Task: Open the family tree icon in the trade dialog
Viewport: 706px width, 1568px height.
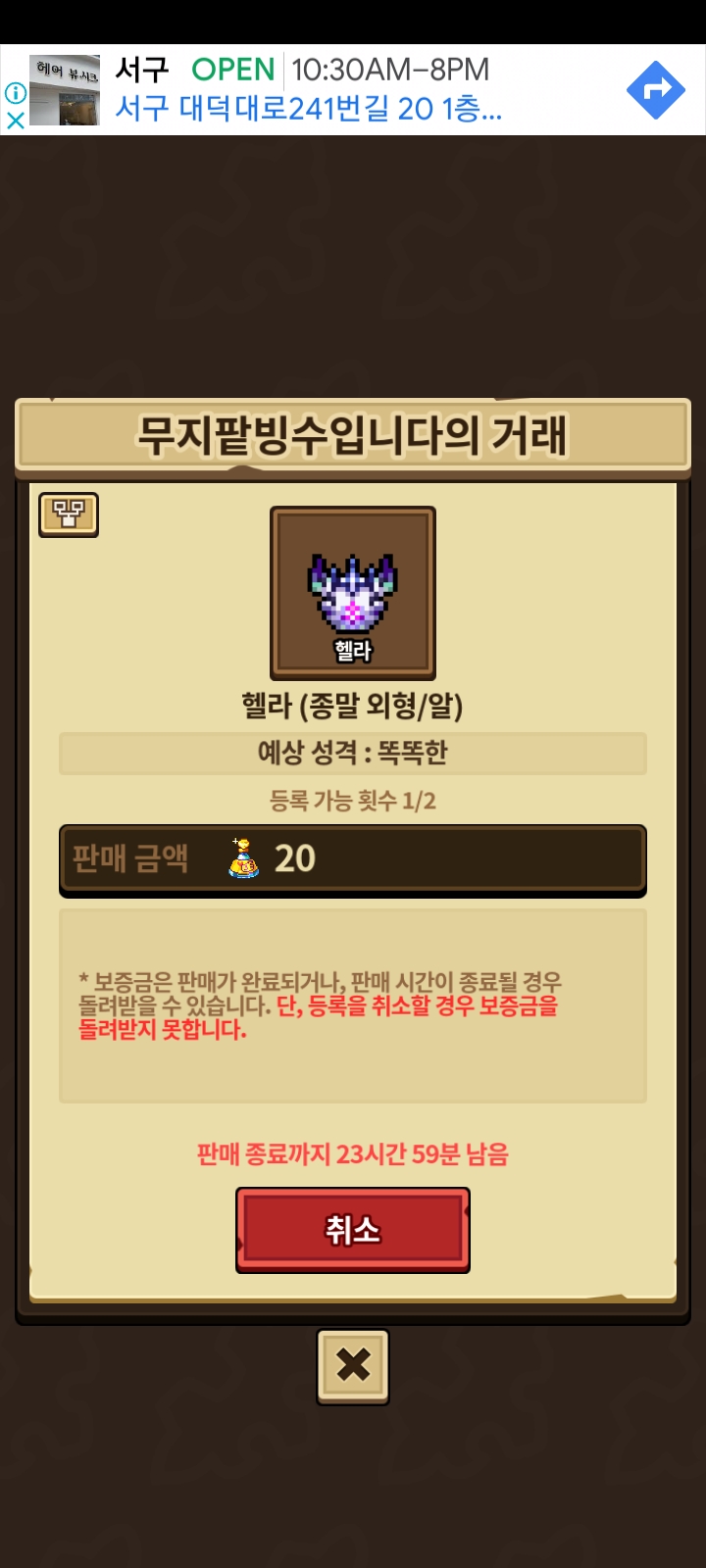Action: tap(69, 514)
